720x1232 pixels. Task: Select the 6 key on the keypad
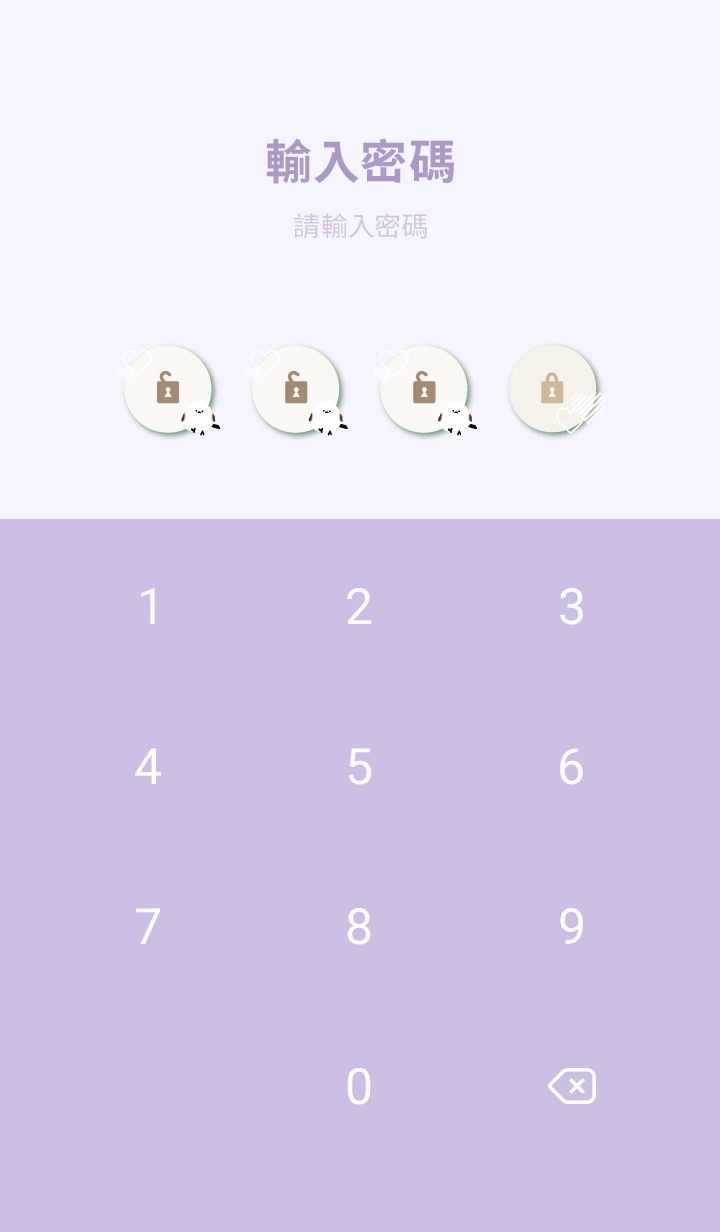click(571, 767)
